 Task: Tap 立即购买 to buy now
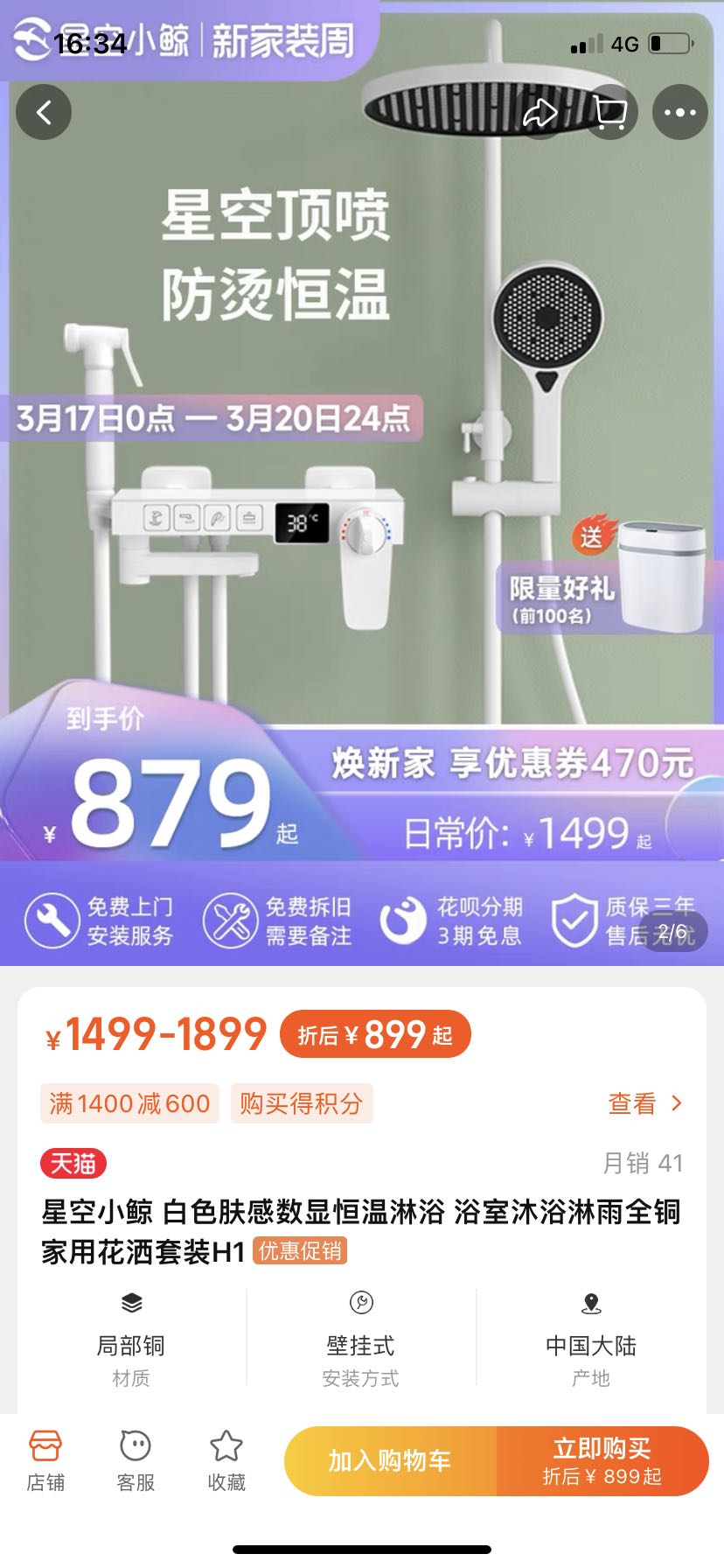click(x=602, y=1460)
